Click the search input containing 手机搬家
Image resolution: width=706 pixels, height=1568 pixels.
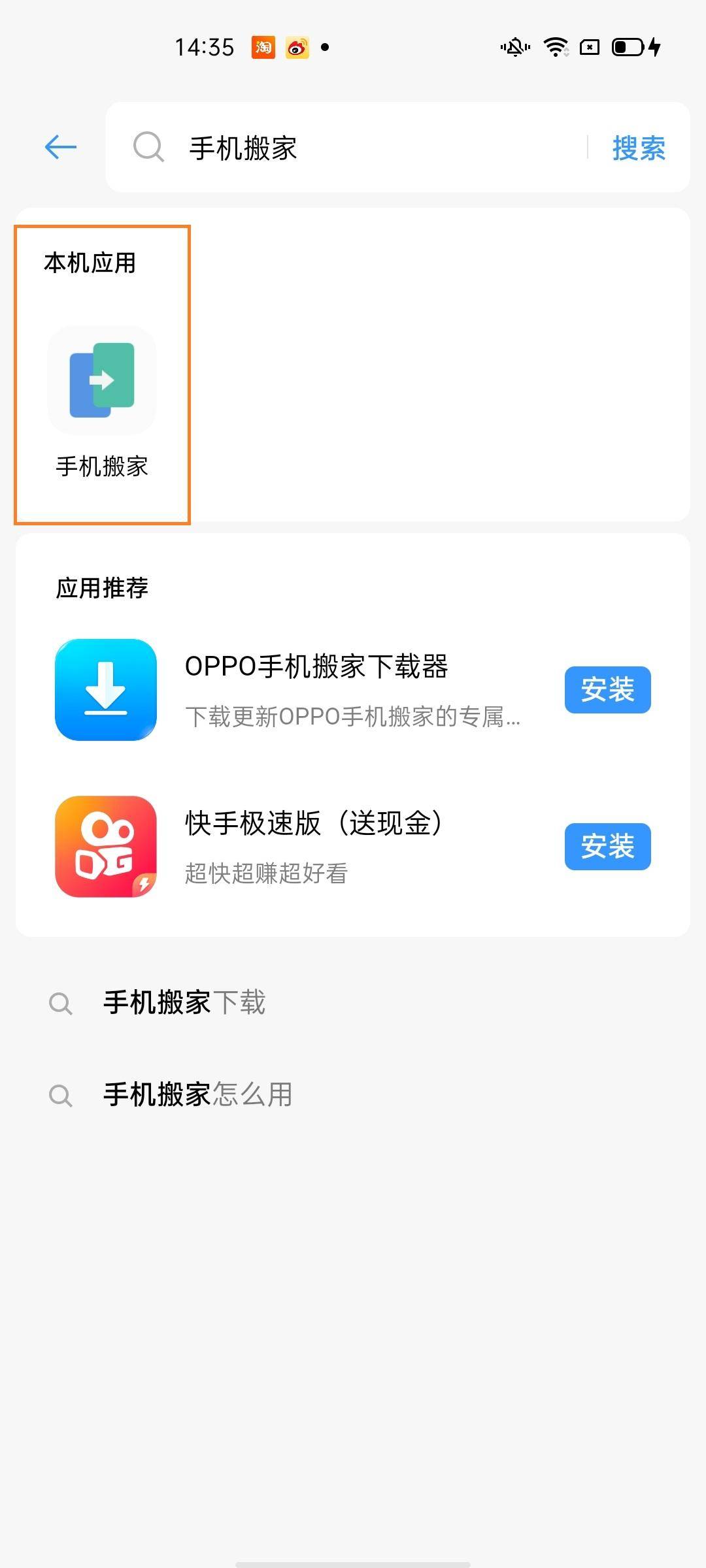[x=327, y=148]
